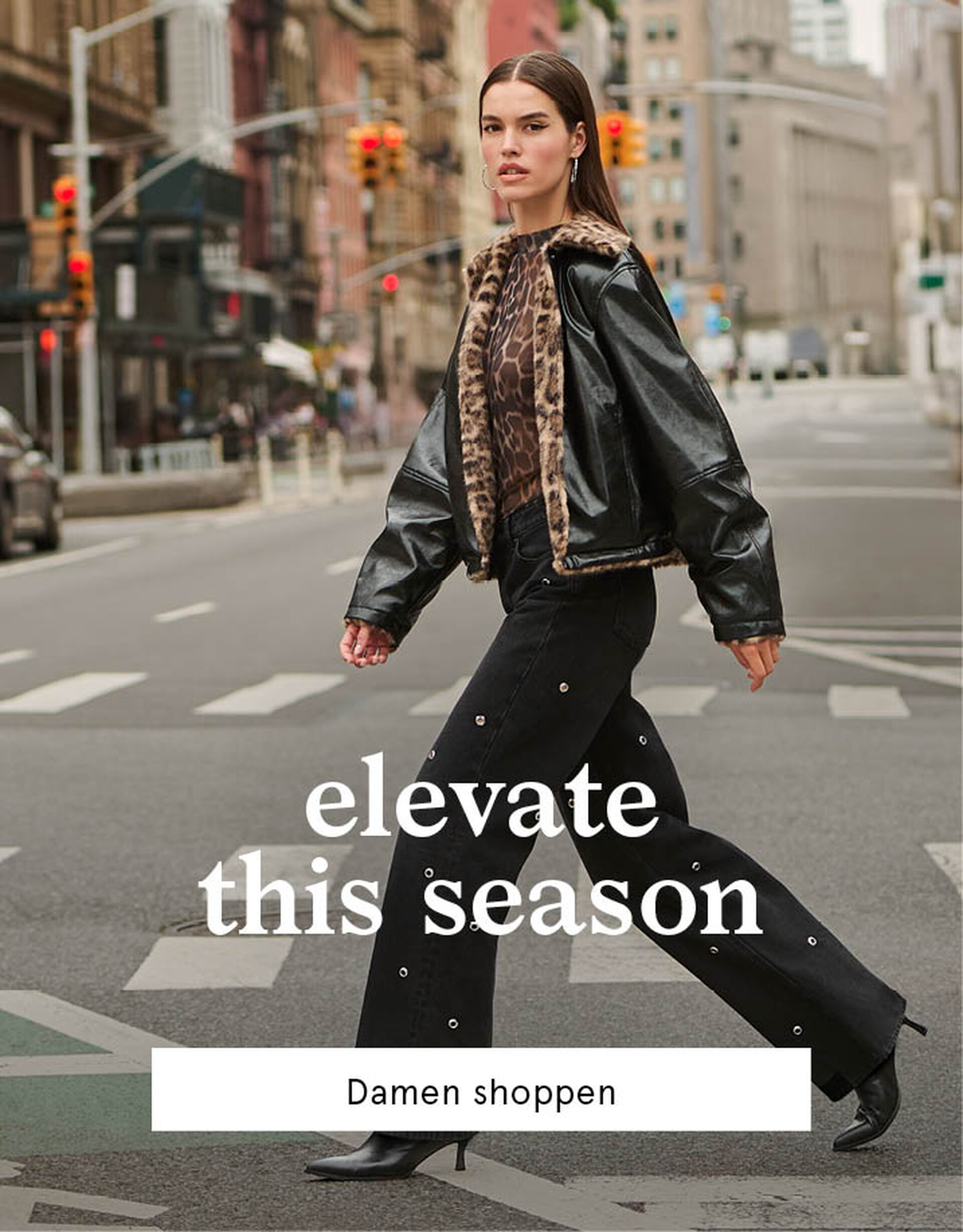The image size is (963, 1232).
Task: Tap the Damen shoppen button
Action: [480, 1093]
